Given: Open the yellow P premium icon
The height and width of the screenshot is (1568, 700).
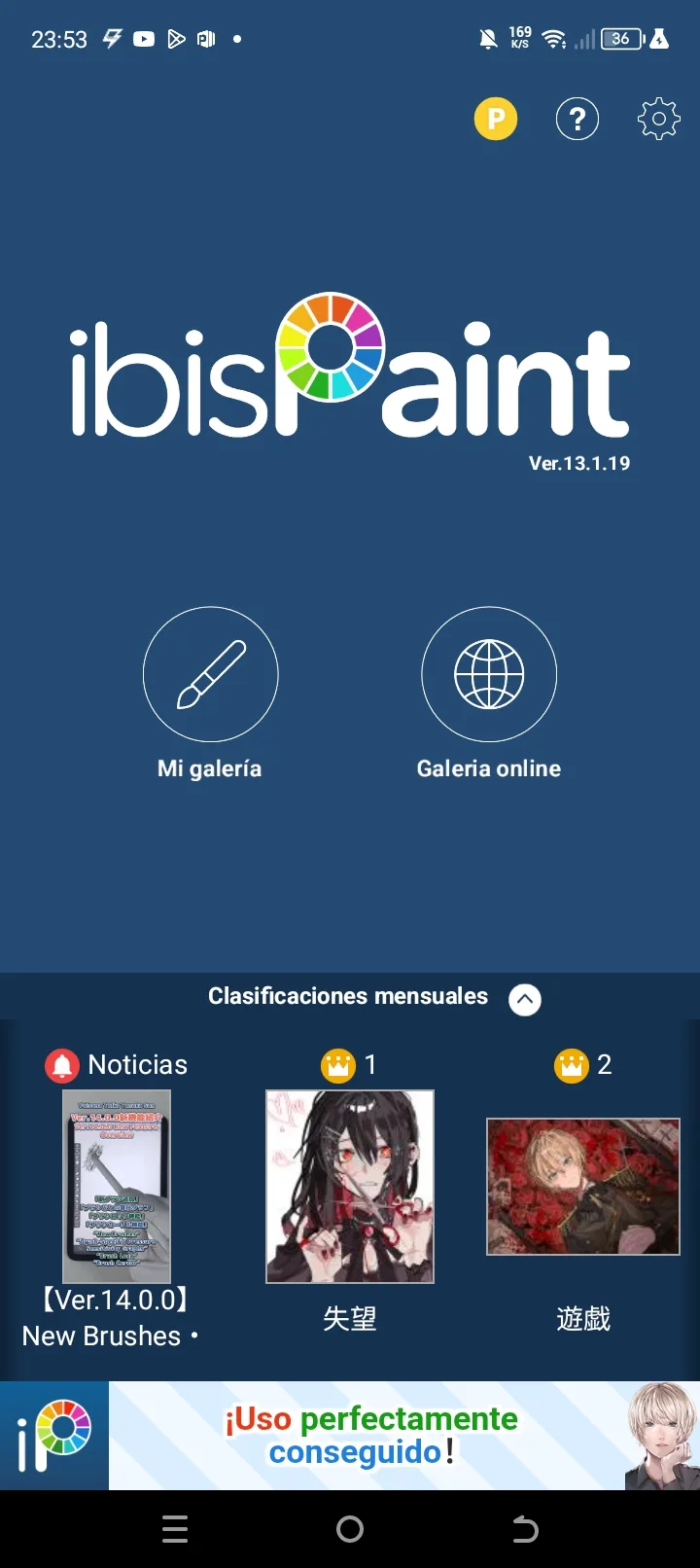Looking at the screenshot, I should [496, 119].
